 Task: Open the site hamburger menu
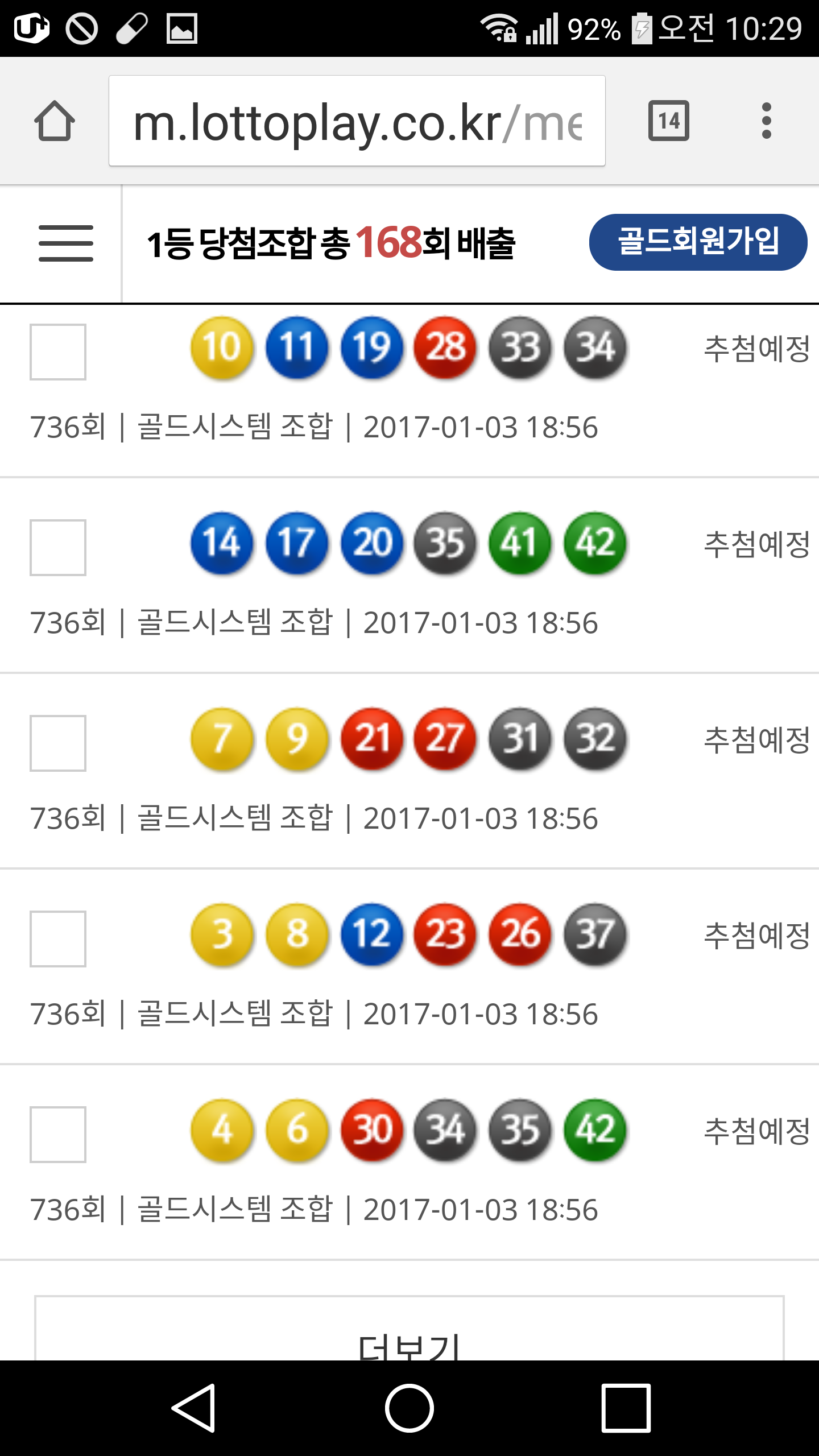click(66, 243)
